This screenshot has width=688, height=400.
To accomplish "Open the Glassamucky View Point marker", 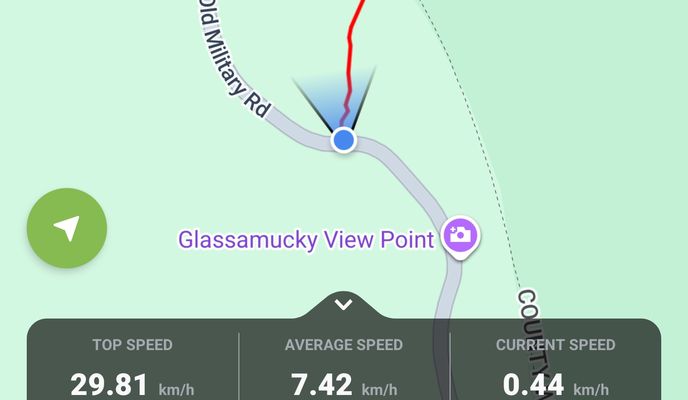I will click(x=461, y=236).
